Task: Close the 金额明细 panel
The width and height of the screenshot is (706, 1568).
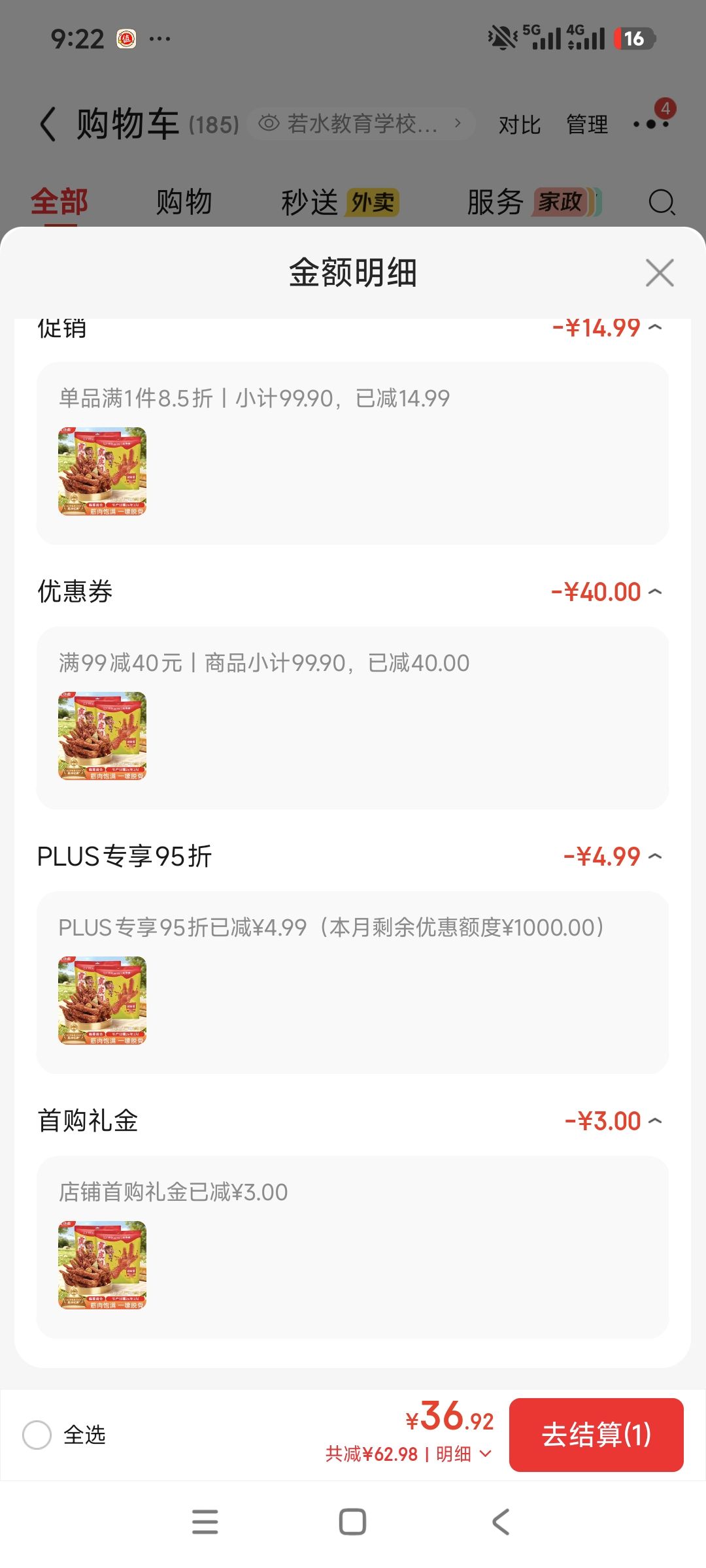Action: pyautogui.click(x=660, y=272)
